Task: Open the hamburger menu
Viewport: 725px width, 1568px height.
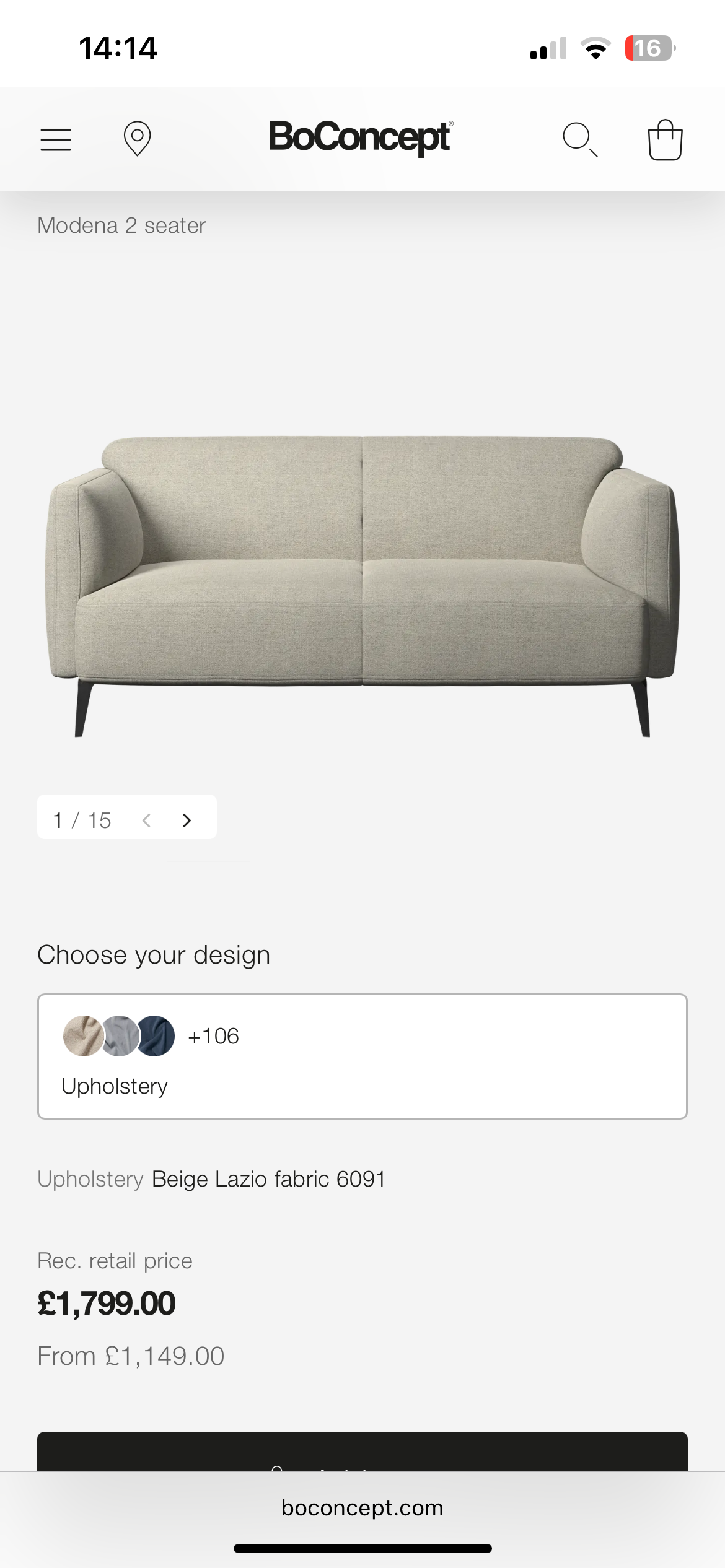Action: [x=56, y=139]
